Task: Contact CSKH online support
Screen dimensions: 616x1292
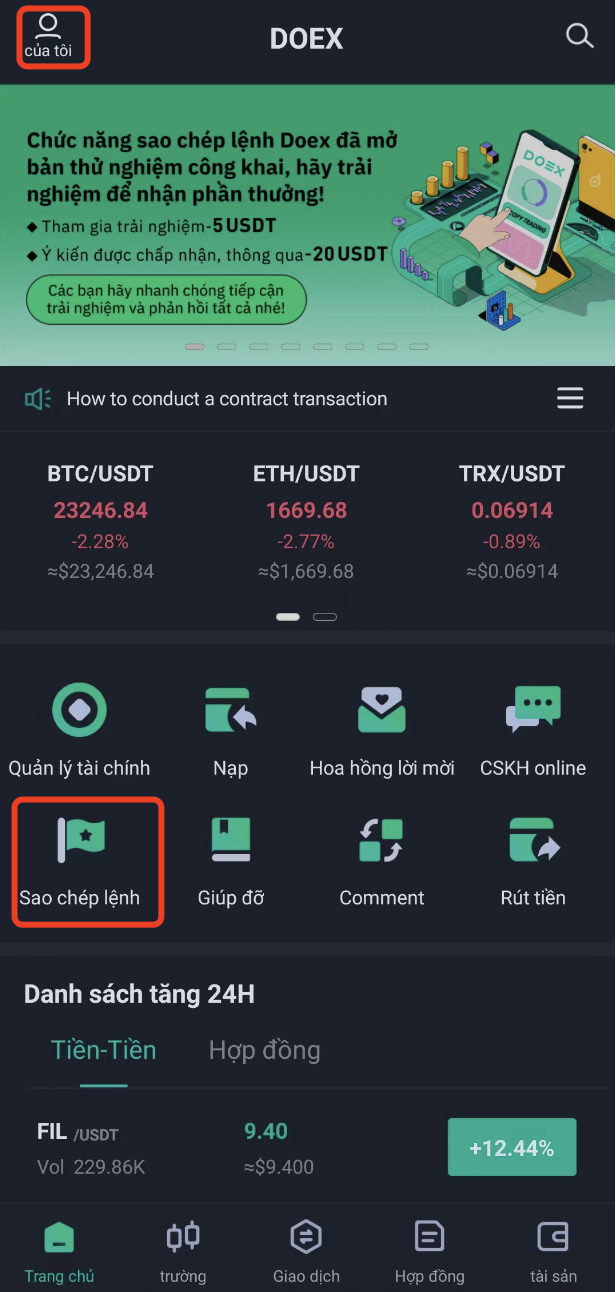Action: [533, 731]
